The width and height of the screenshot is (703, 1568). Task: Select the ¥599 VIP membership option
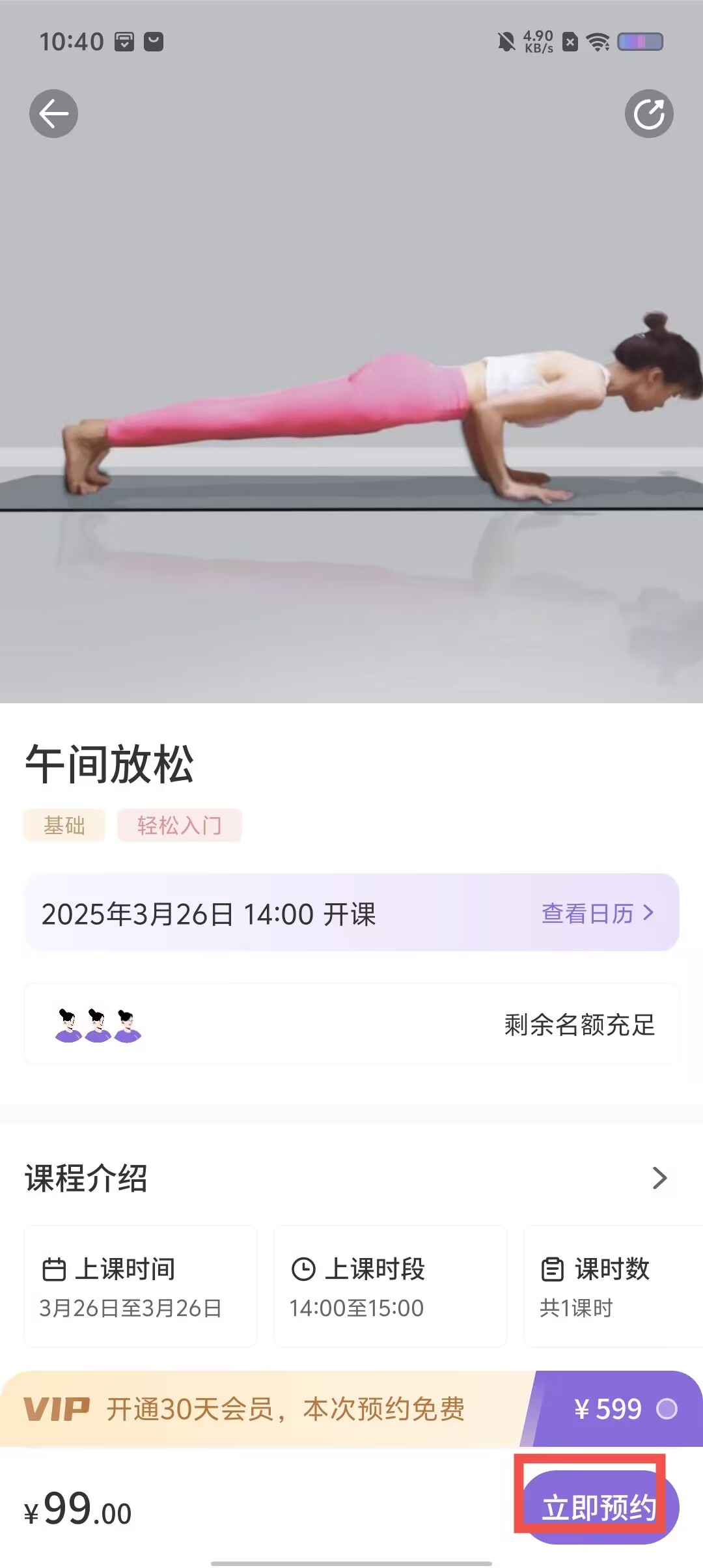click(666, 1409)
